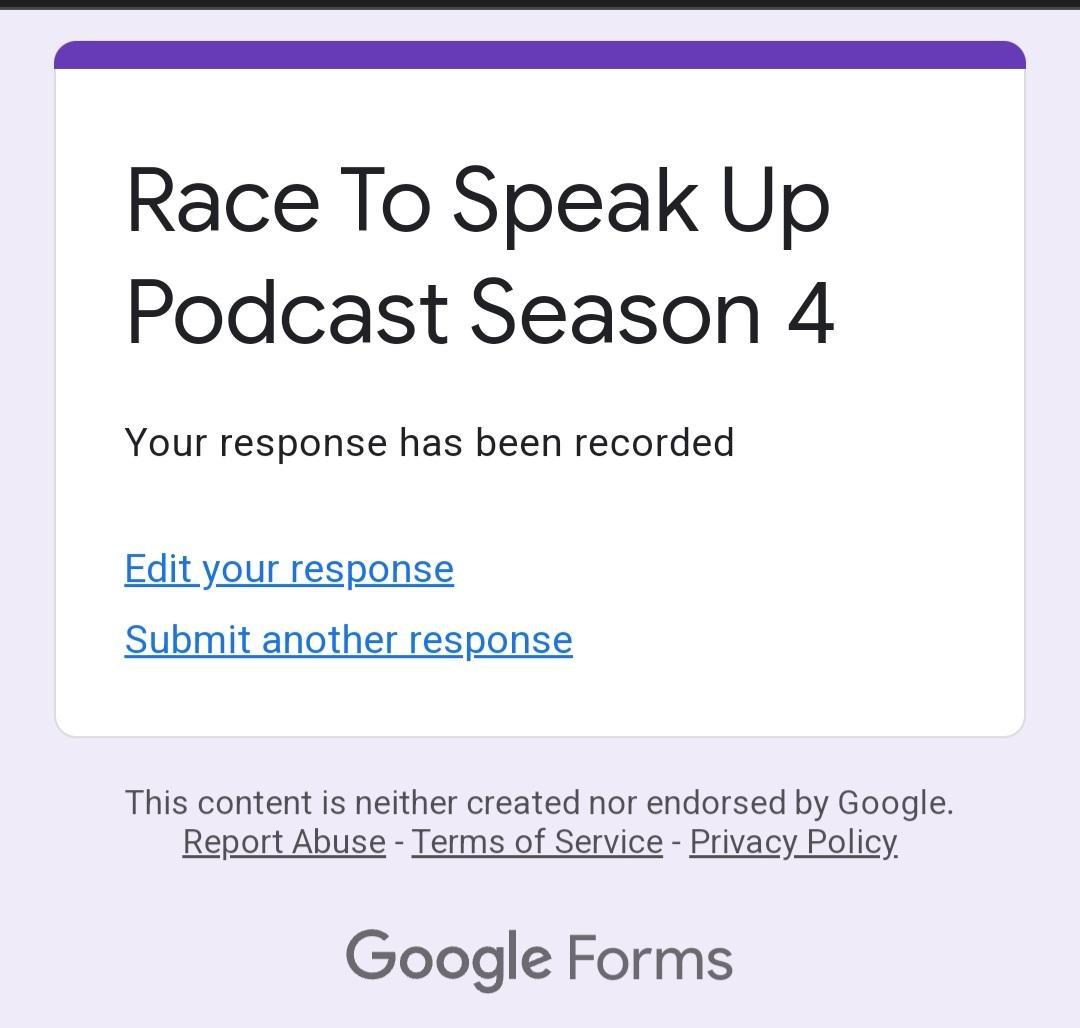Image resolution: width=1080 pixels, height=1028 pixels.
Task: Open the Privacy Policy link
Action: [793, 842]
